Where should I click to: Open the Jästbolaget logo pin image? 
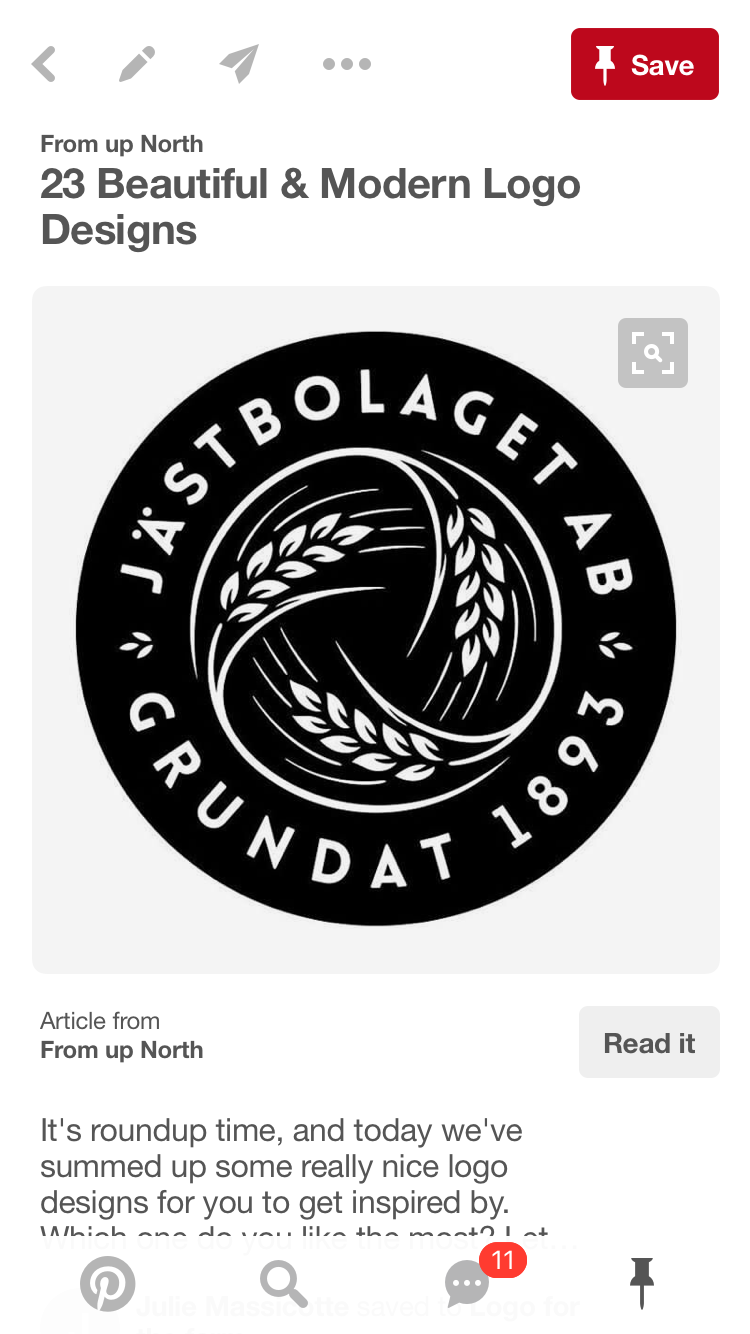375,630
